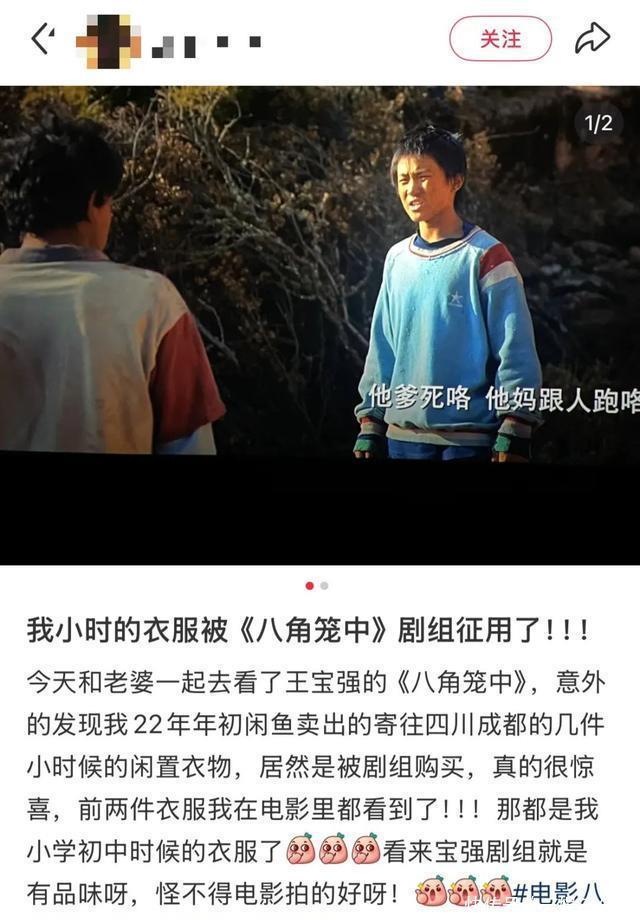The height and width of the screenshot is (920, 640).
Task: Open the post author's profile avatar
Action: coord(107,41)
